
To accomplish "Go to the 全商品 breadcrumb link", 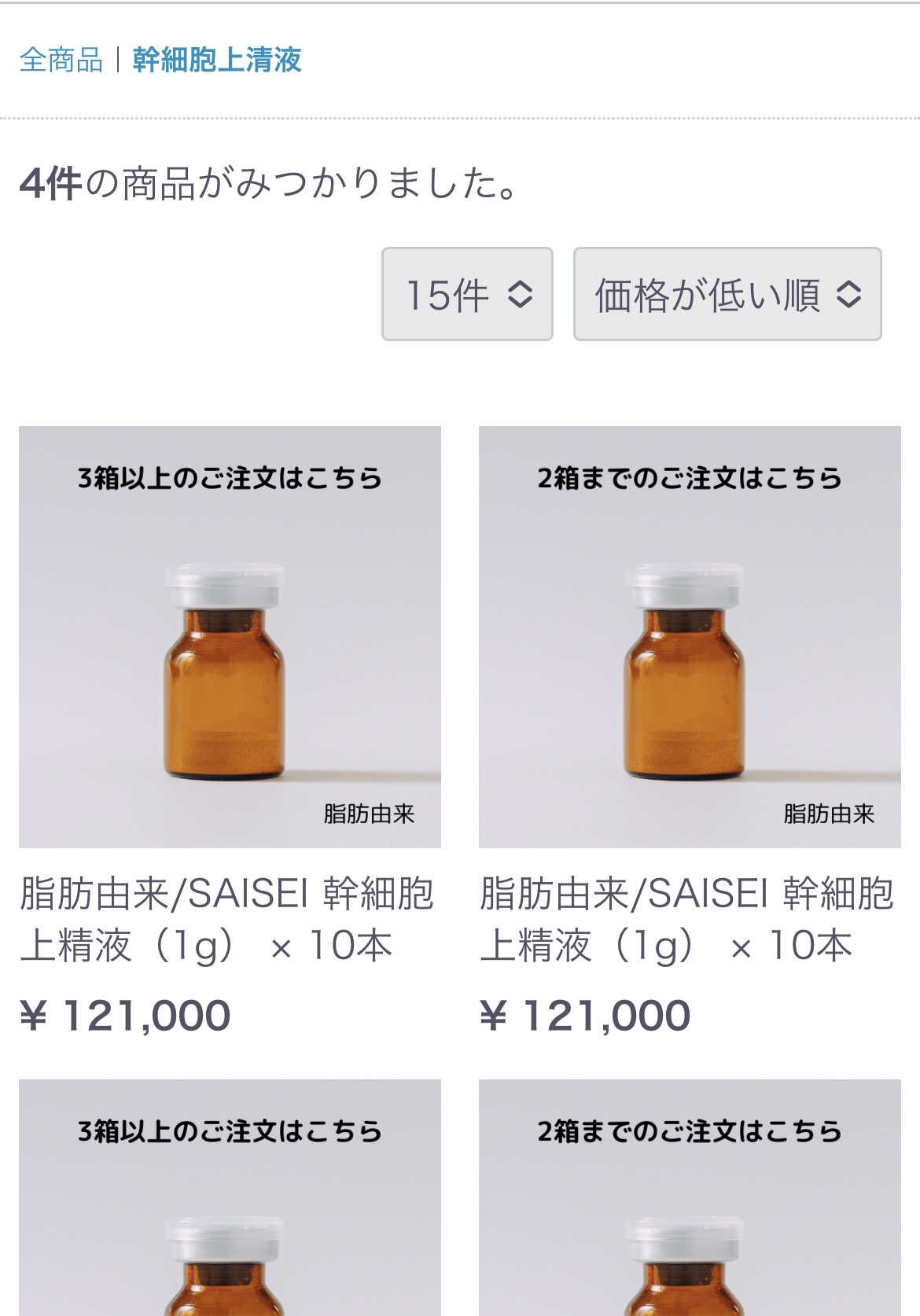I will (61, 60).
